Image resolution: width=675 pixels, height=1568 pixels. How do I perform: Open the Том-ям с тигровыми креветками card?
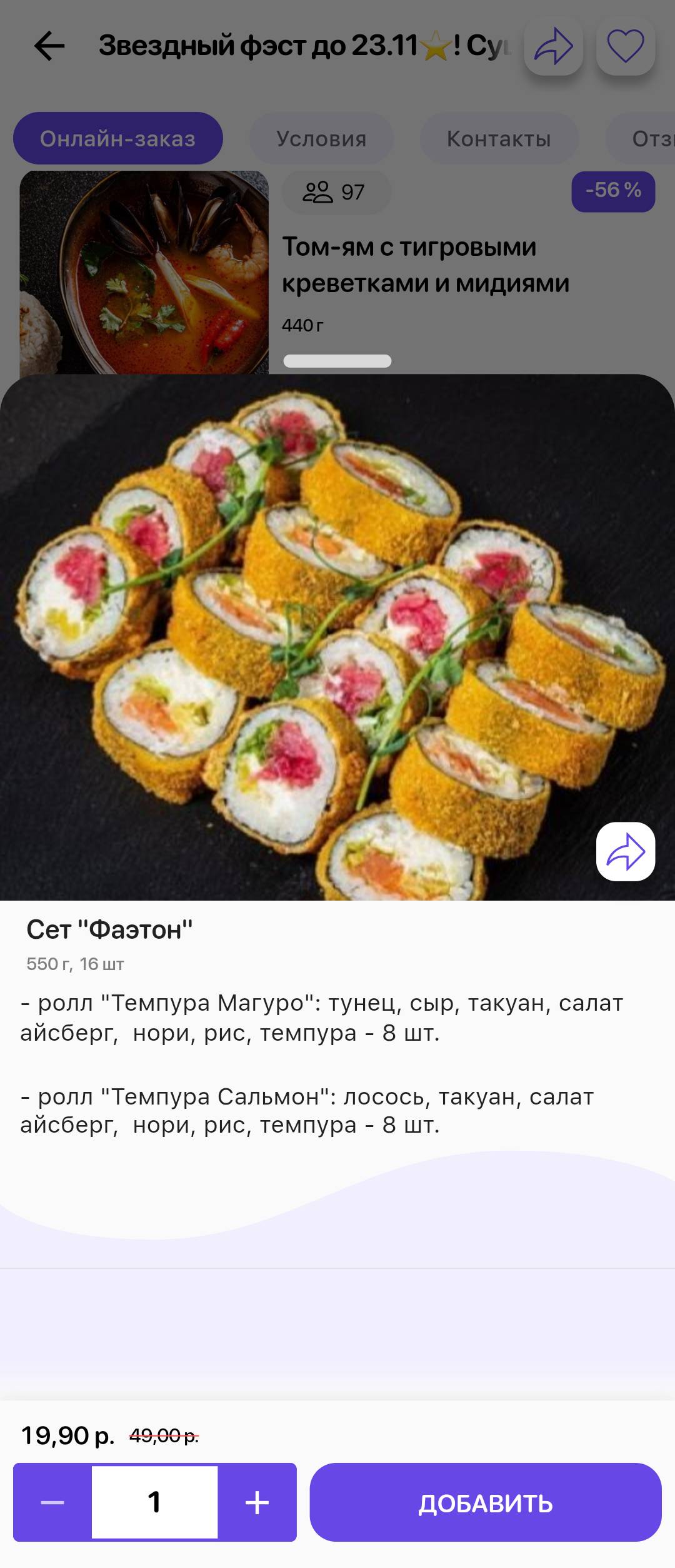[x=425, y=266]
